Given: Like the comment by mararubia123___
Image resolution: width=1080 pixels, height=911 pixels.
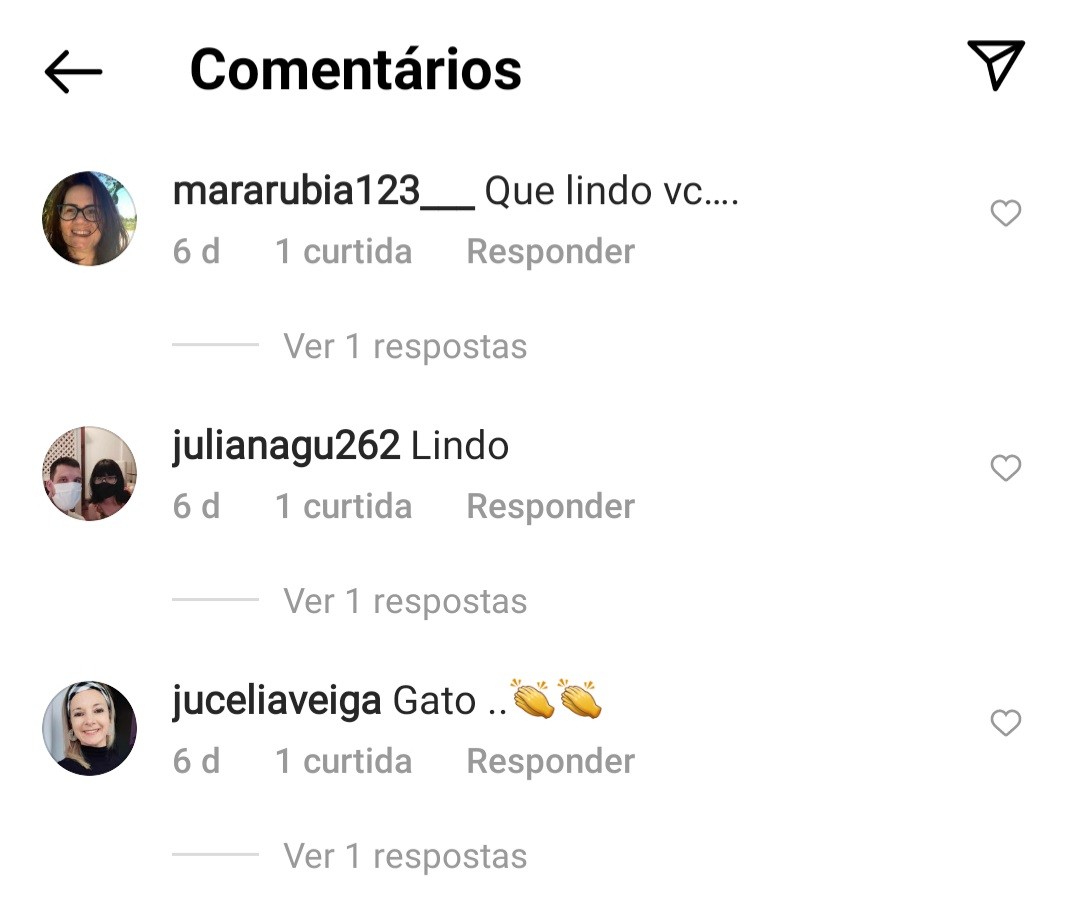Looking at the screenshot, I should click(x=1005, y=213).
